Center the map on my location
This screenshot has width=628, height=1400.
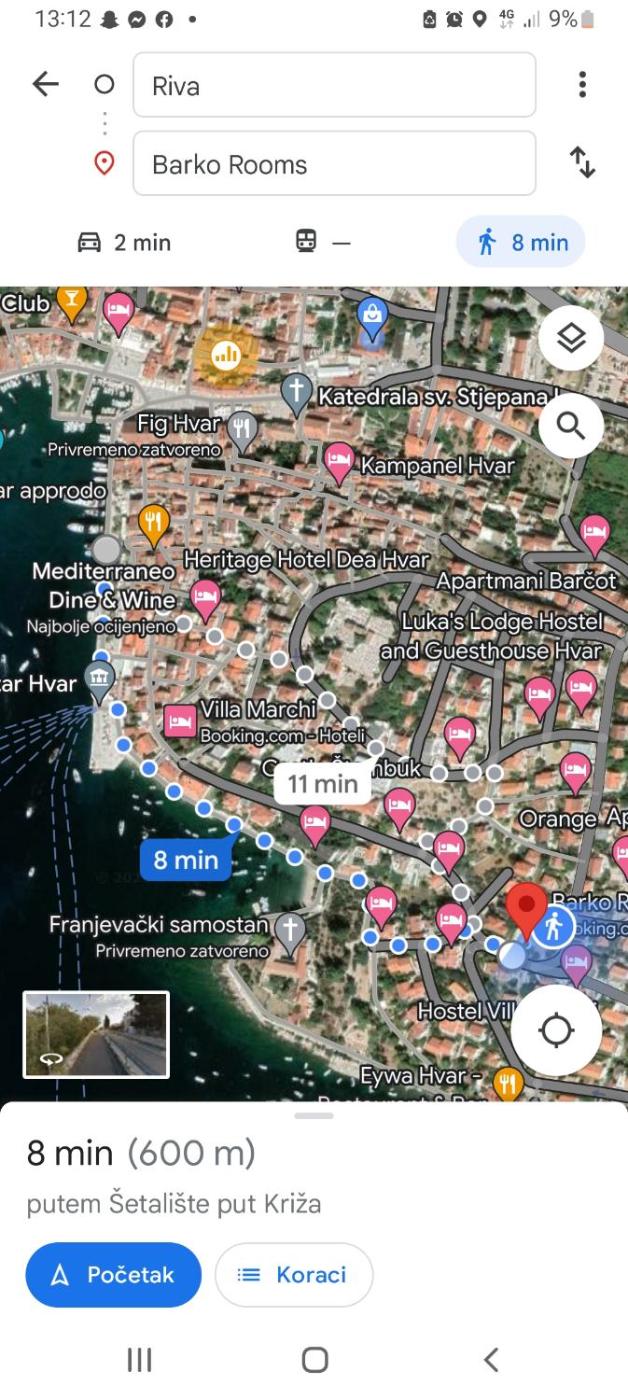(x=556, y=1030)
